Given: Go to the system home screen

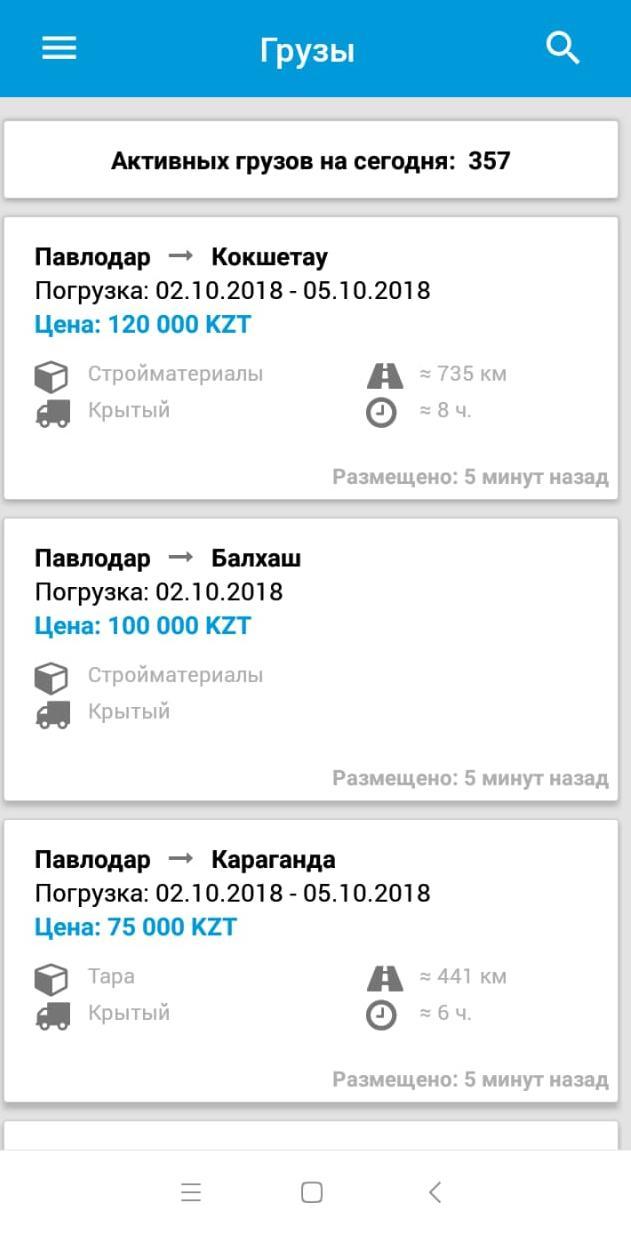Looking at the screenshot, I should tap(312, 1192).
